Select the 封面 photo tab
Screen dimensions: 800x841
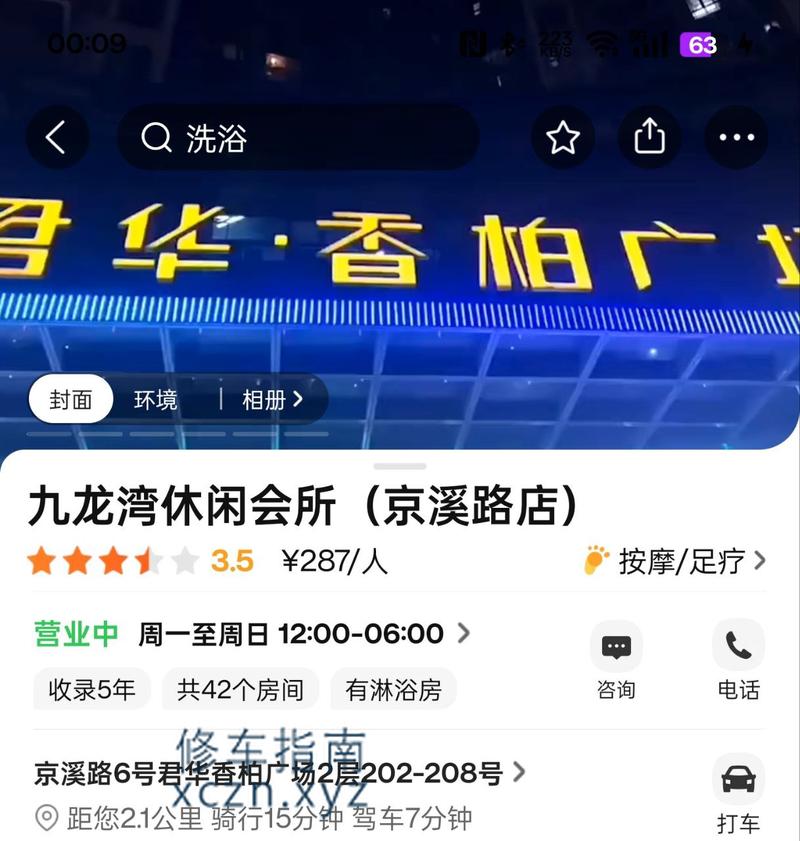click(70, 400)
